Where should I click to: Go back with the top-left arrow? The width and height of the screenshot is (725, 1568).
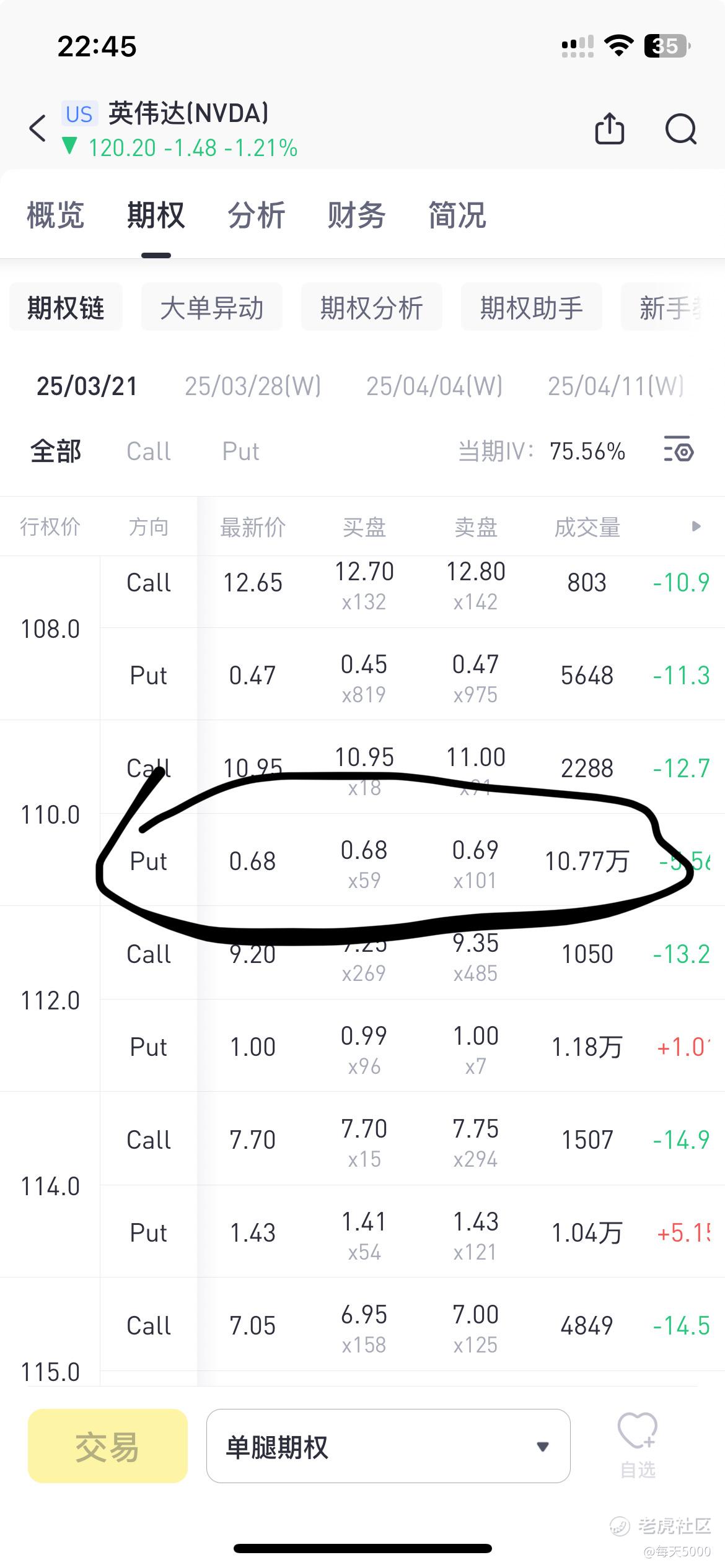pyautogui.click(x=38, y=129)
